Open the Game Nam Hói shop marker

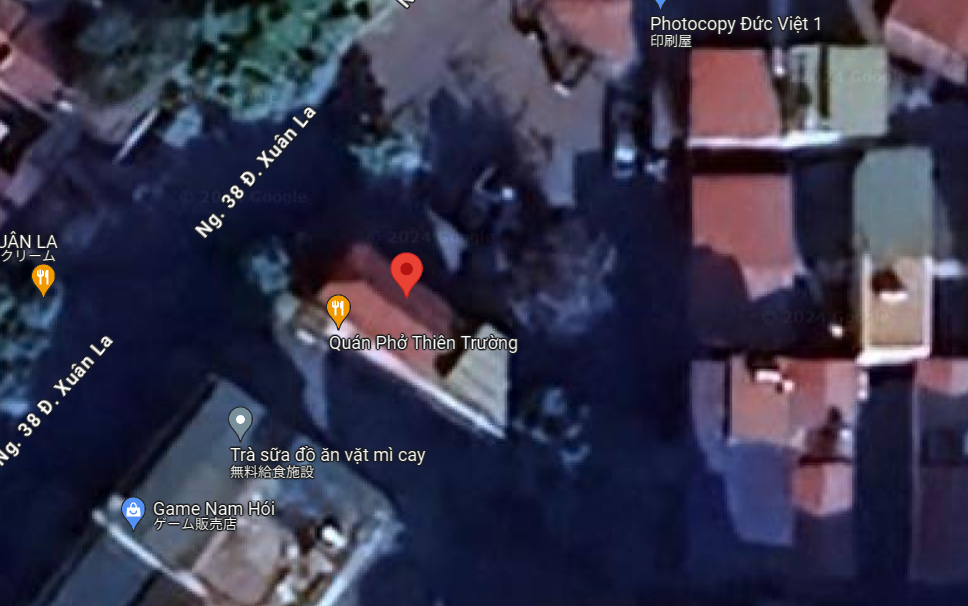tap(133, 511)
